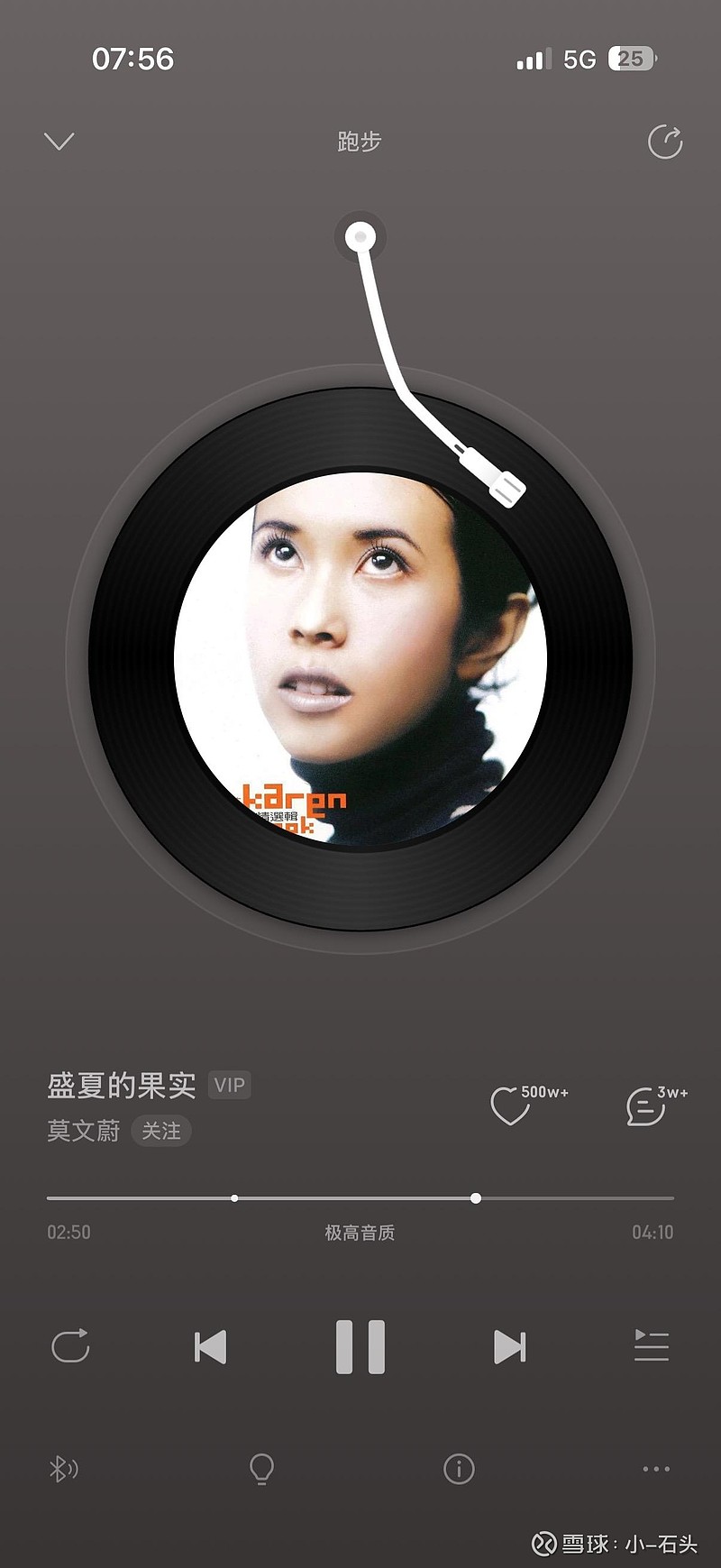Tap the share icon at top right

664,142
